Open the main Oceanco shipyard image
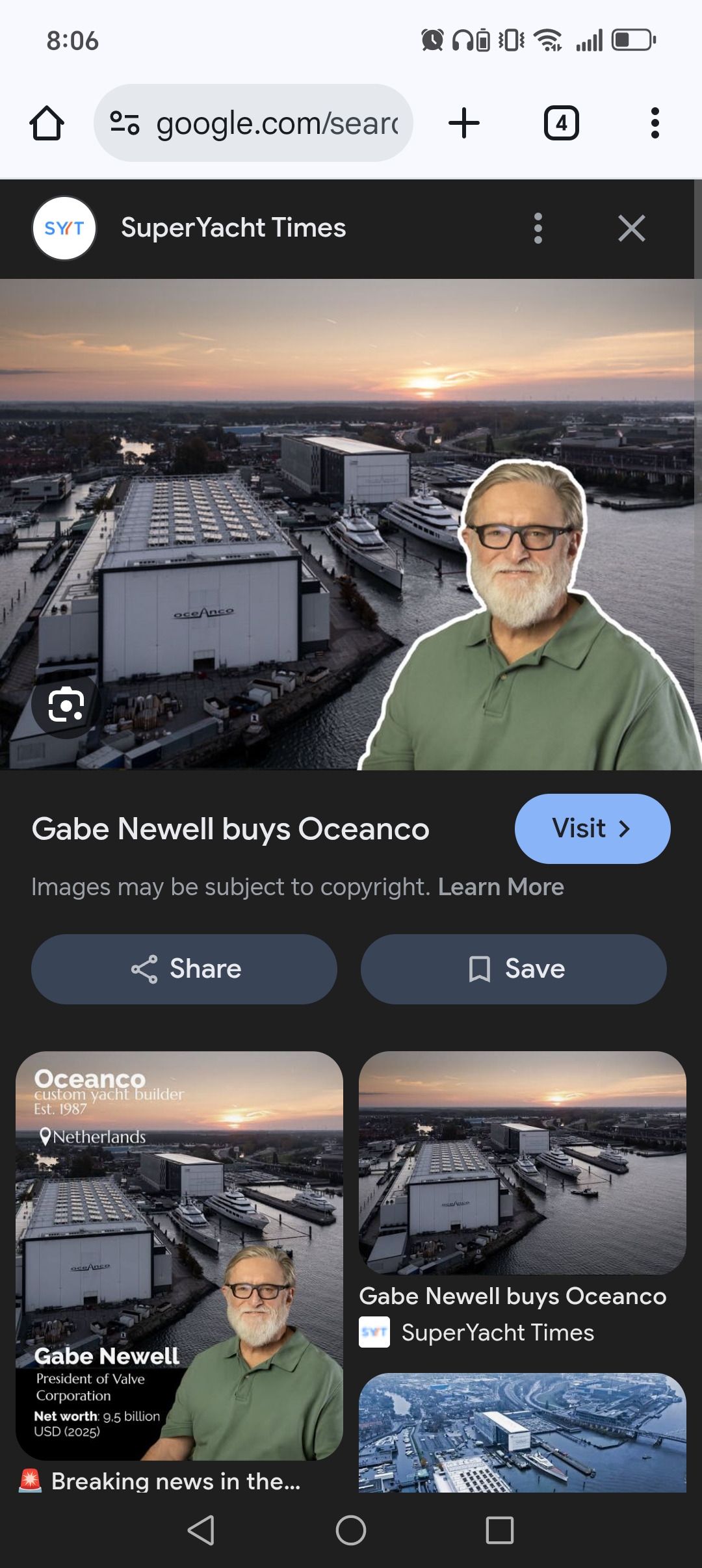The image size is (702, 1568). click(351, 524)
